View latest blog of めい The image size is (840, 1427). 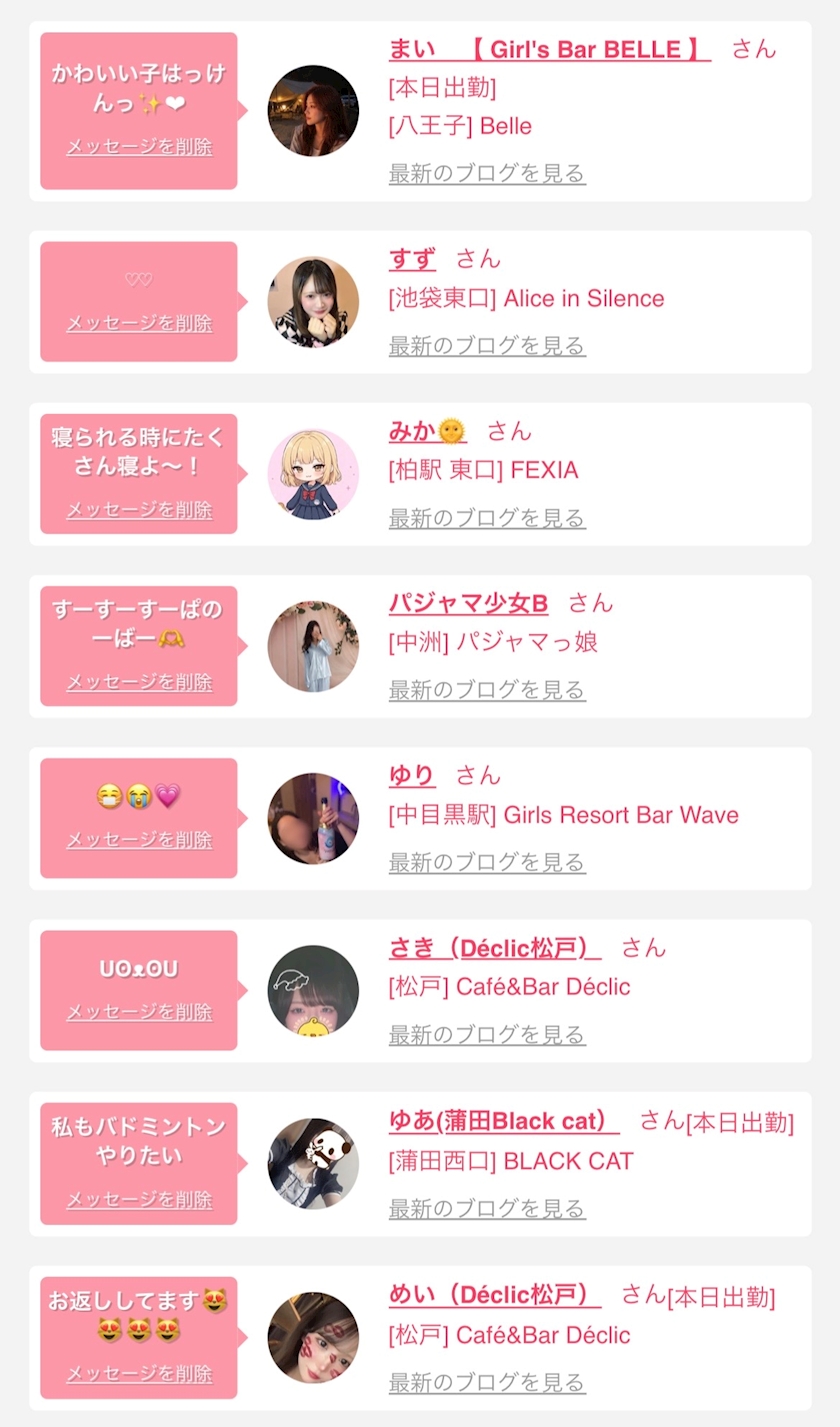[487, 1383]
